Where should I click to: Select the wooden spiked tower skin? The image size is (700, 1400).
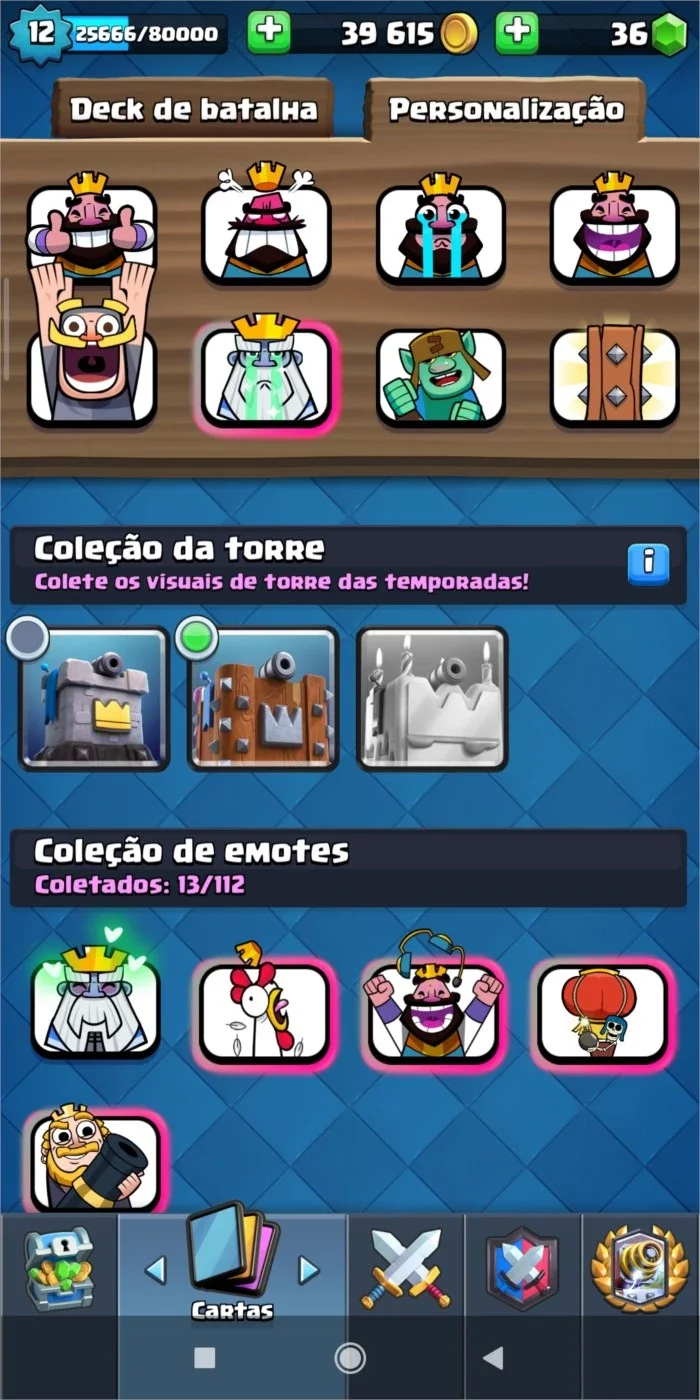[264, 698]
